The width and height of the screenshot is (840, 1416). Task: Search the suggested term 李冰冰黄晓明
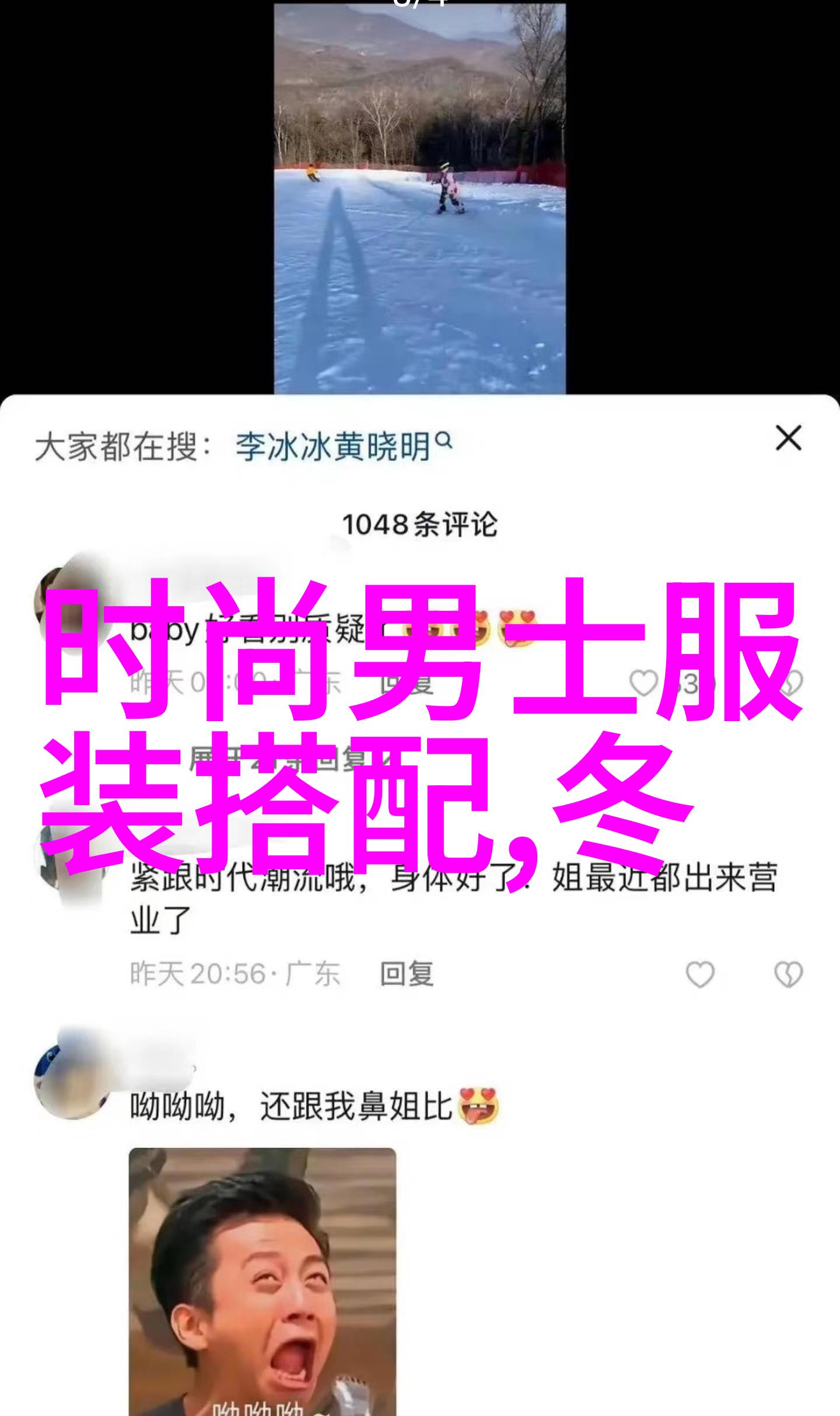[342, 447]
